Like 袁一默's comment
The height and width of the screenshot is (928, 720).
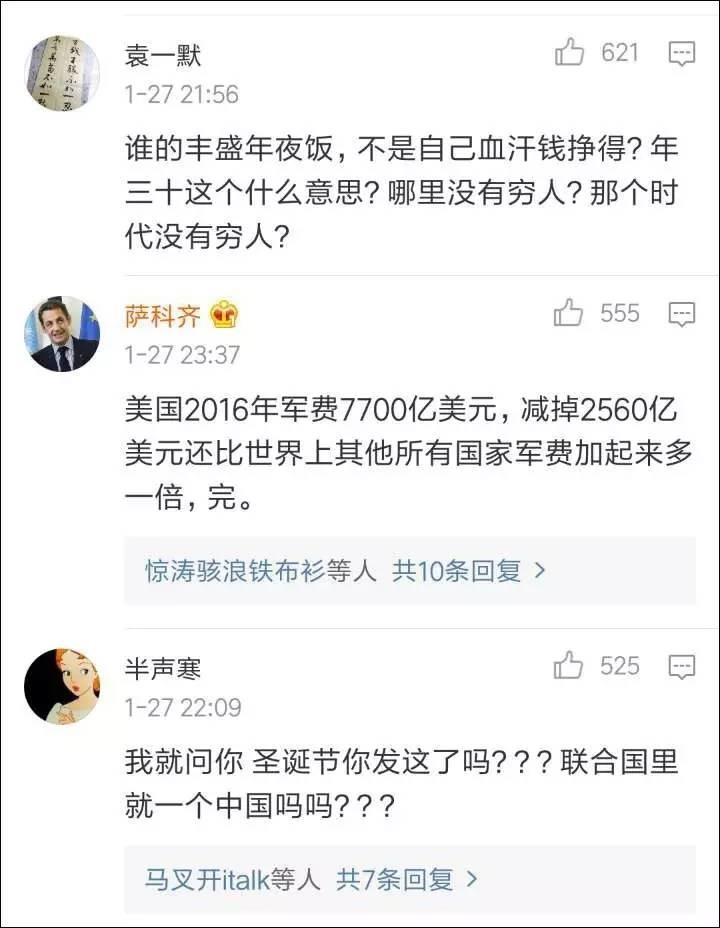(570, 52)
